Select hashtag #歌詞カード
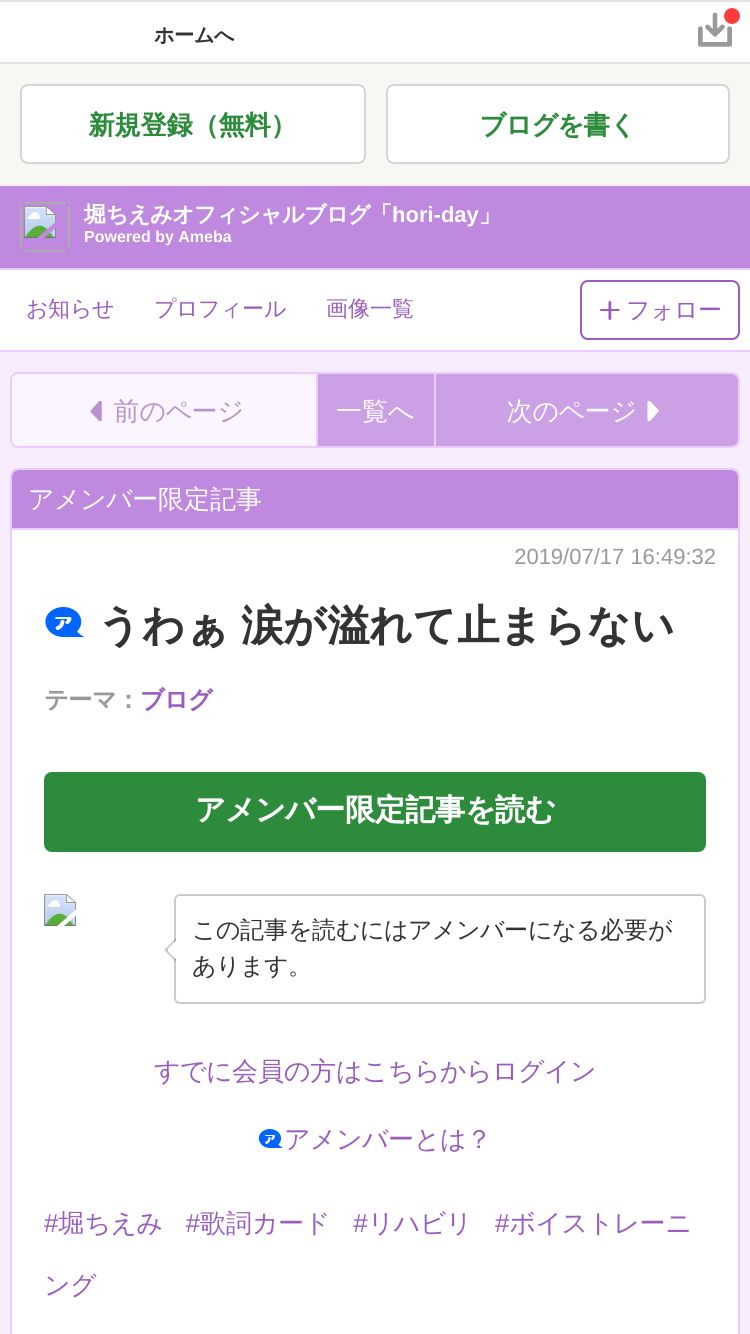 click(x=257, y=1223)
